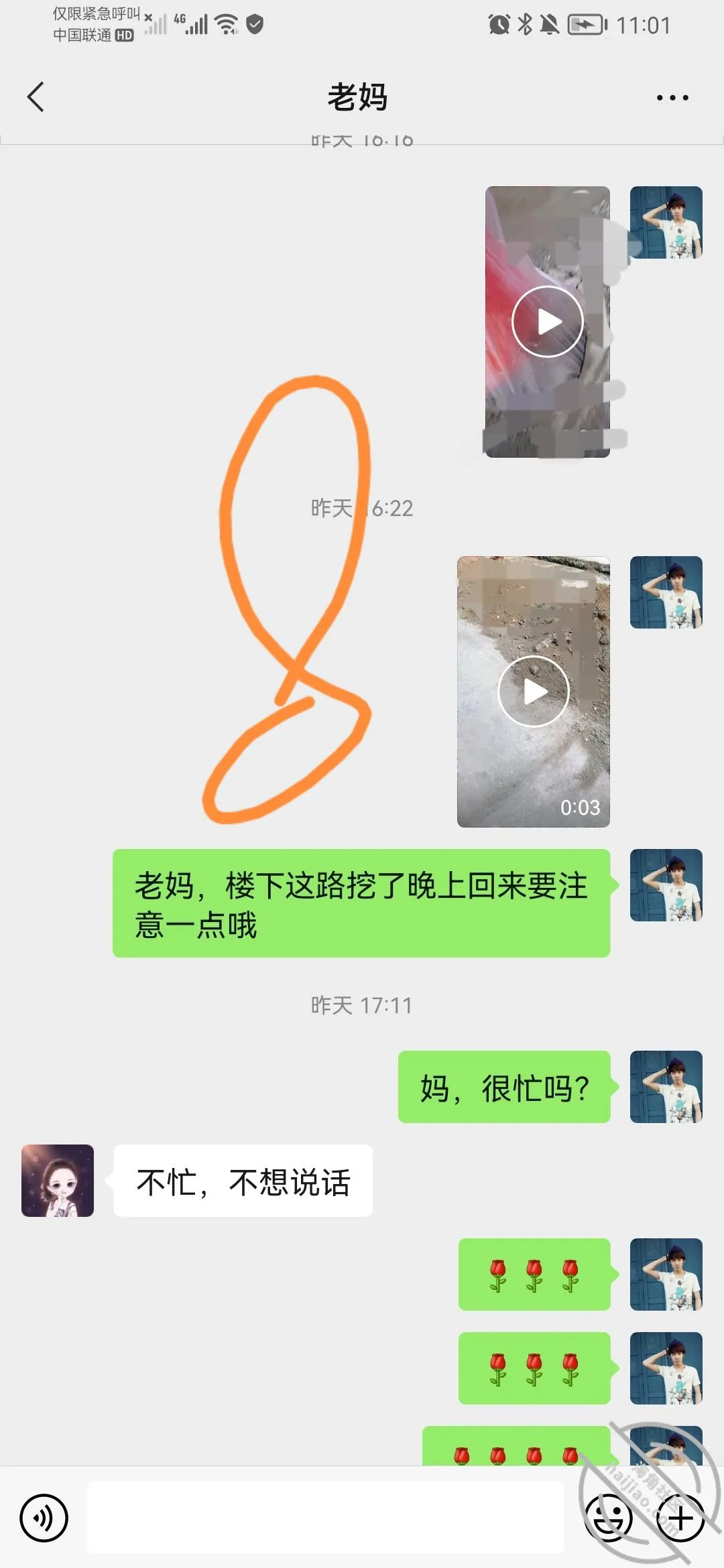Open 老妈's profile avatar next to 不忙，不想说话
The height and width of the screenshot is (1568, 724).
(58, 1181)
